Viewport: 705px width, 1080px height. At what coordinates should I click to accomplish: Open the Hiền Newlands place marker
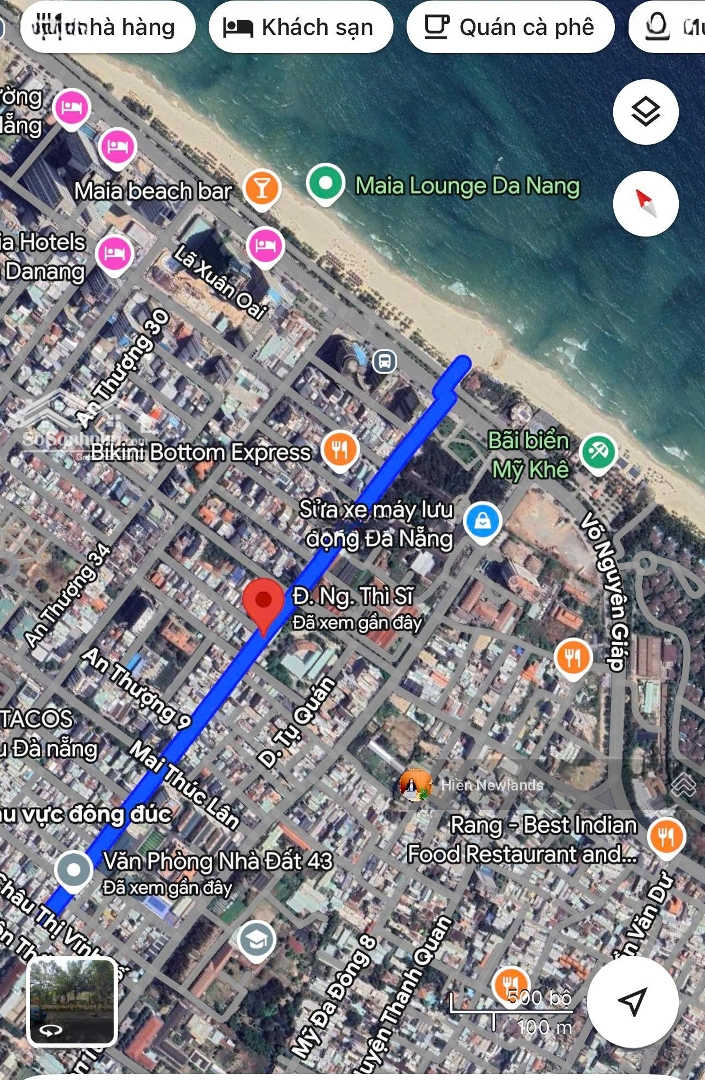[415, 785]
